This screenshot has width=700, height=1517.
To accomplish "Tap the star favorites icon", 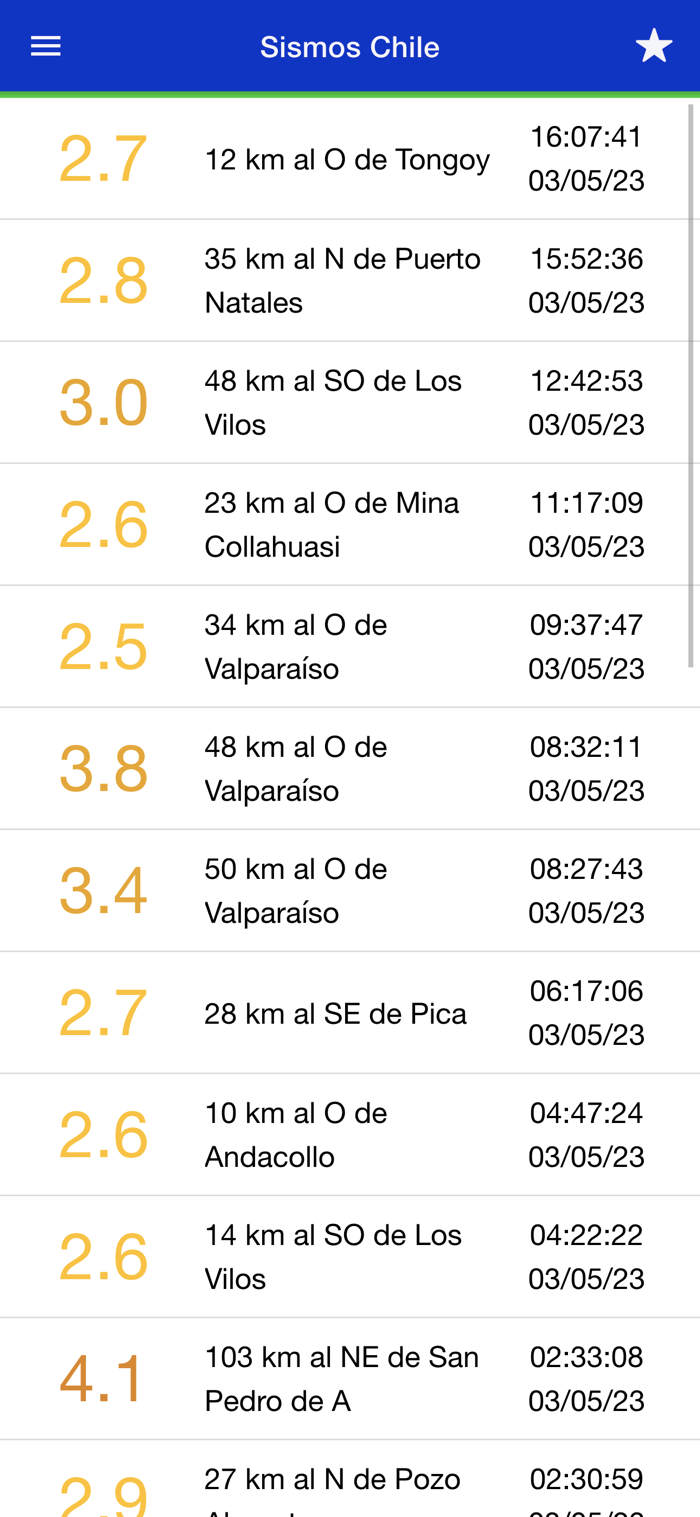I will point(654,47).
